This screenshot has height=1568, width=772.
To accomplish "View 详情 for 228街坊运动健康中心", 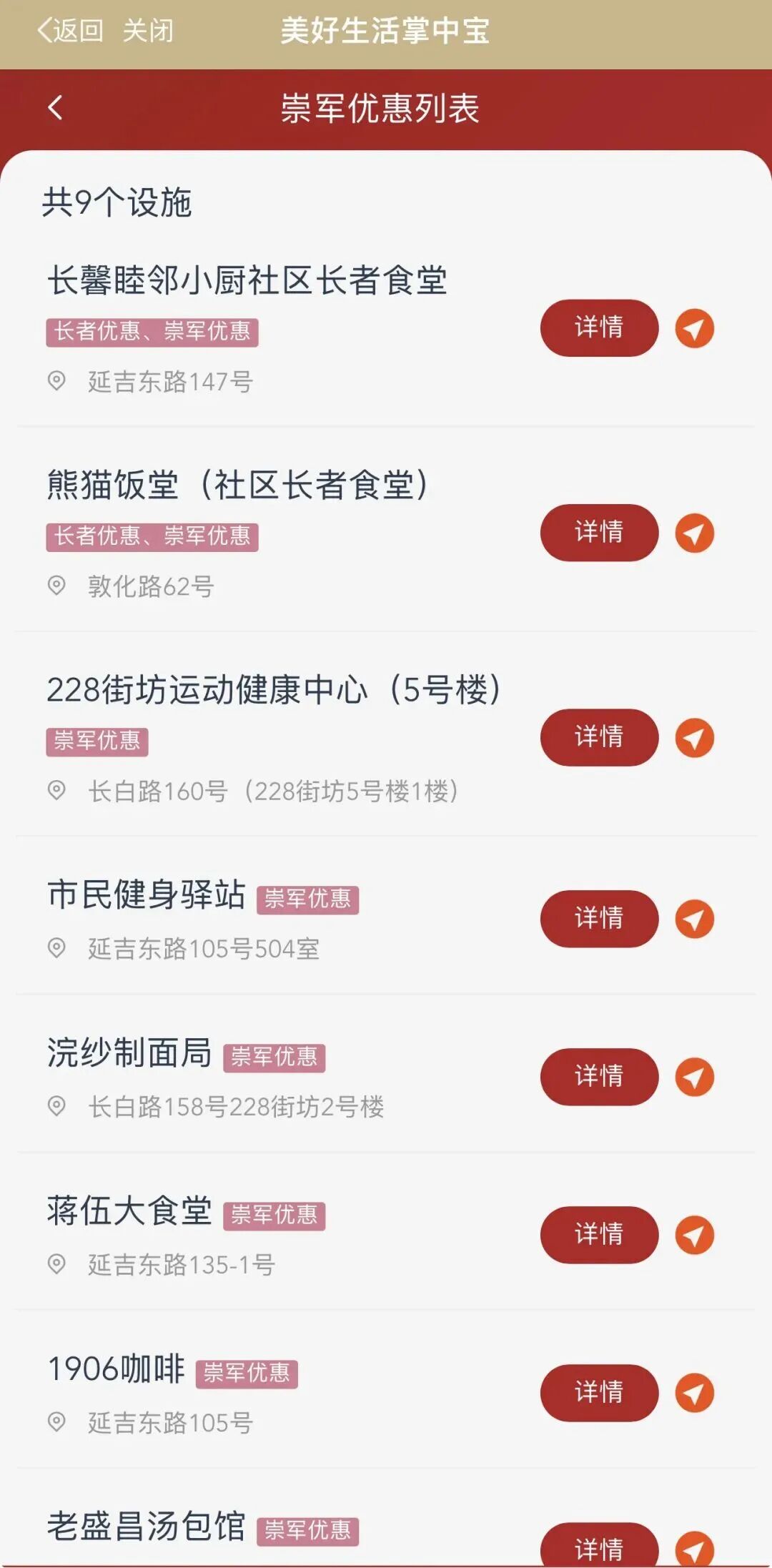I will pos(599,737).
